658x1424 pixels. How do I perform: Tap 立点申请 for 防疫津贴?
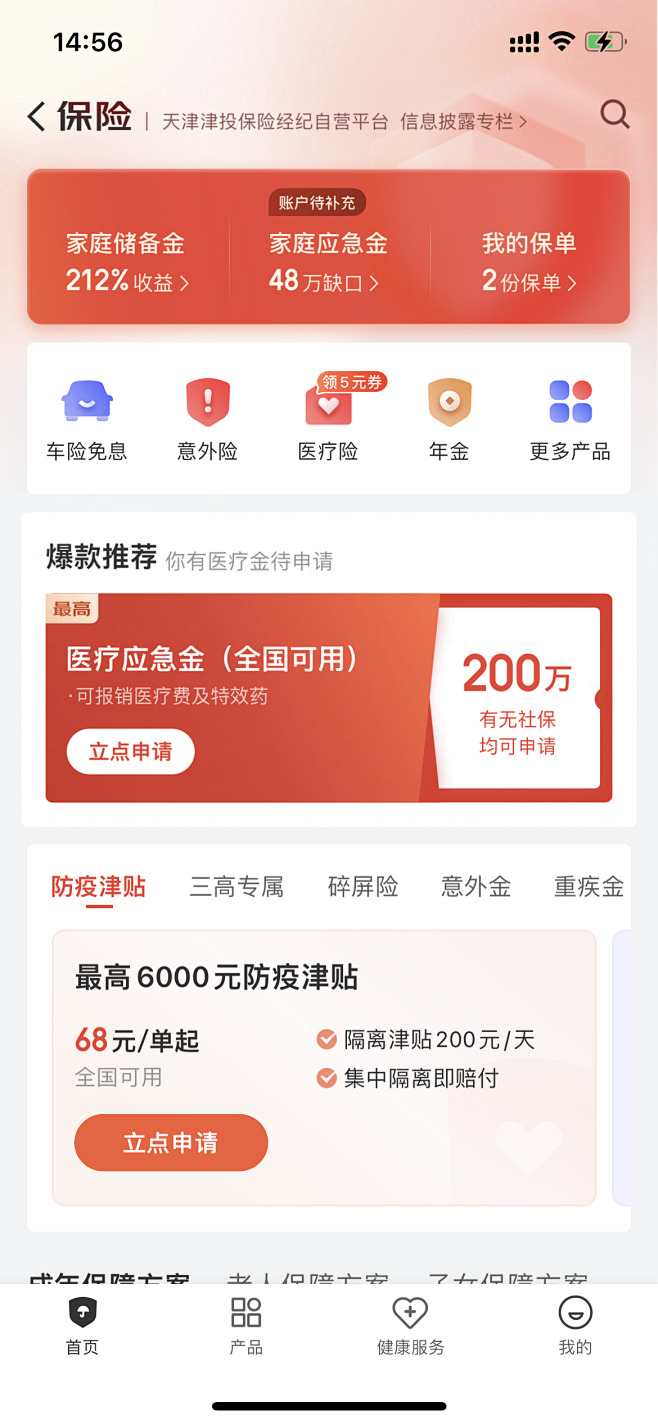tap(171, 1142)
